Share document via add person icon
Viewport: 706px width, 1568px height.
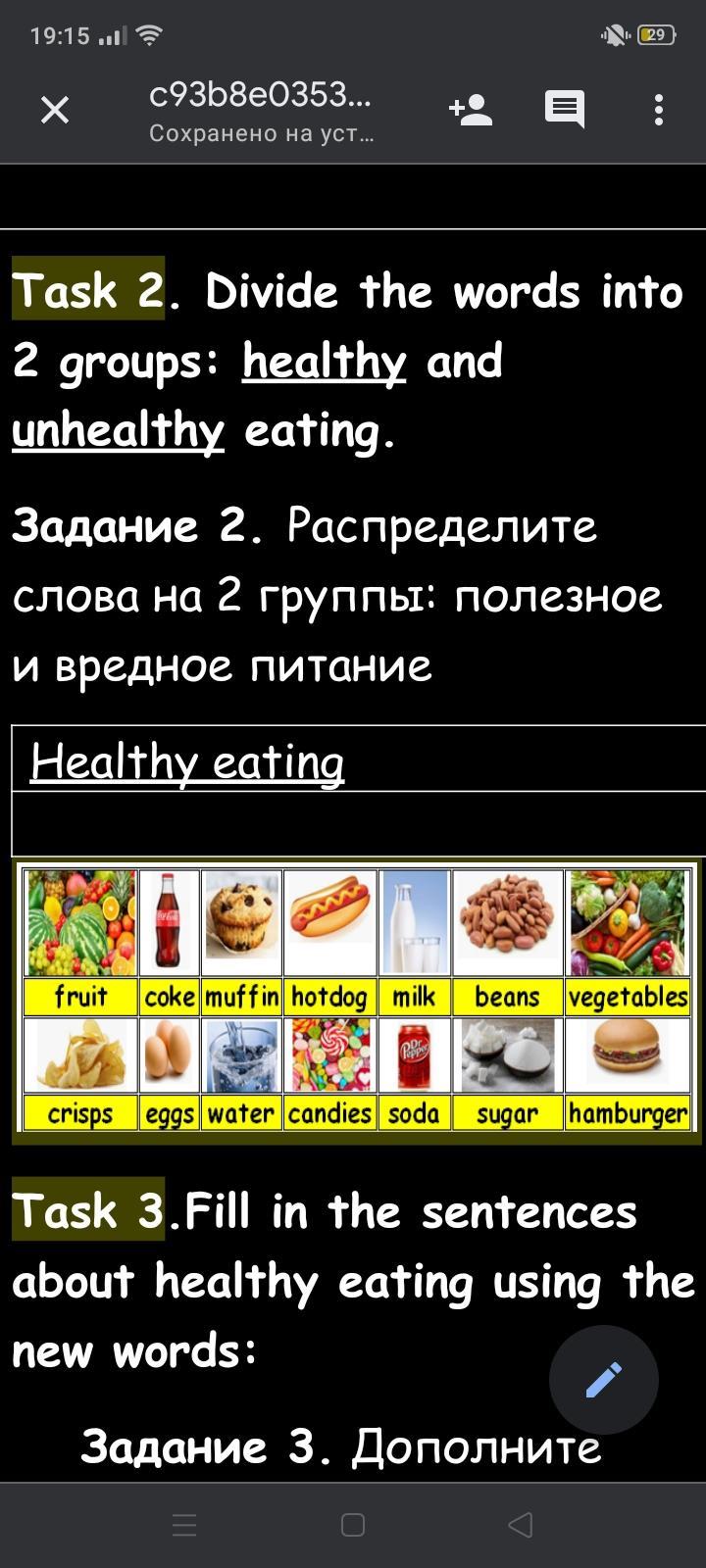[x=471, y=110]
